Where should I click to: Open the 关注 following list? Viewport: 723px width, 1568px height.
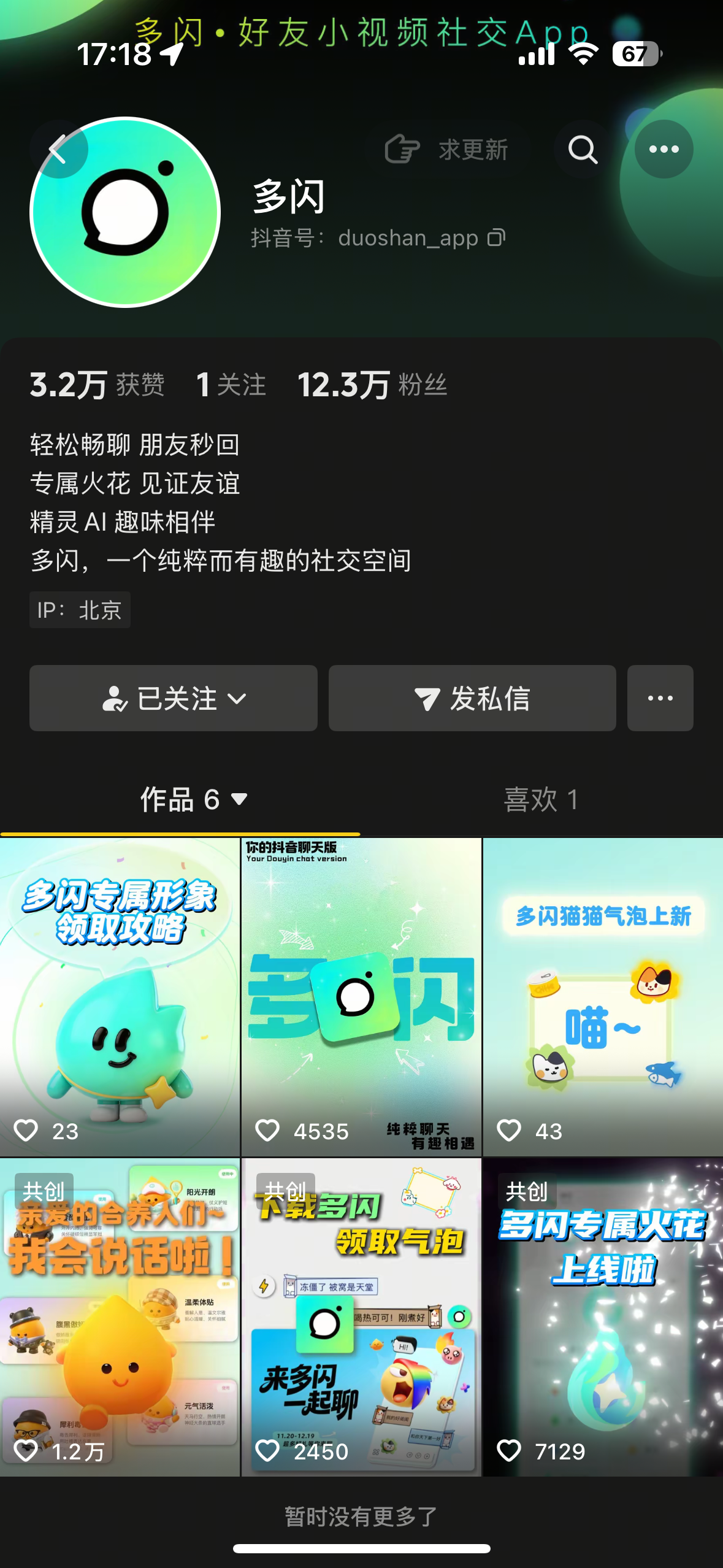231,385
